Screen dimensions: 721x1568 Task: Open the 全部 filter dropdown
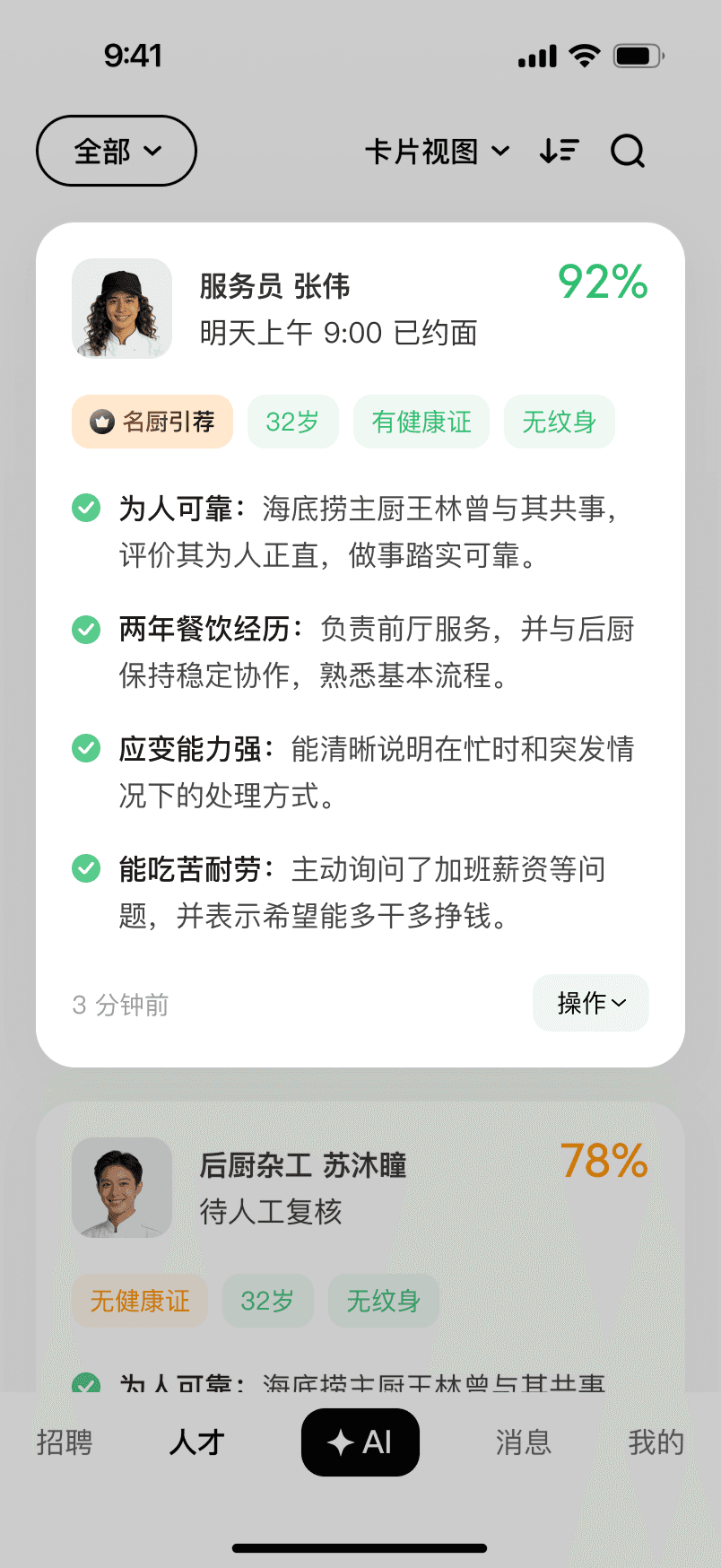(117, 151)
